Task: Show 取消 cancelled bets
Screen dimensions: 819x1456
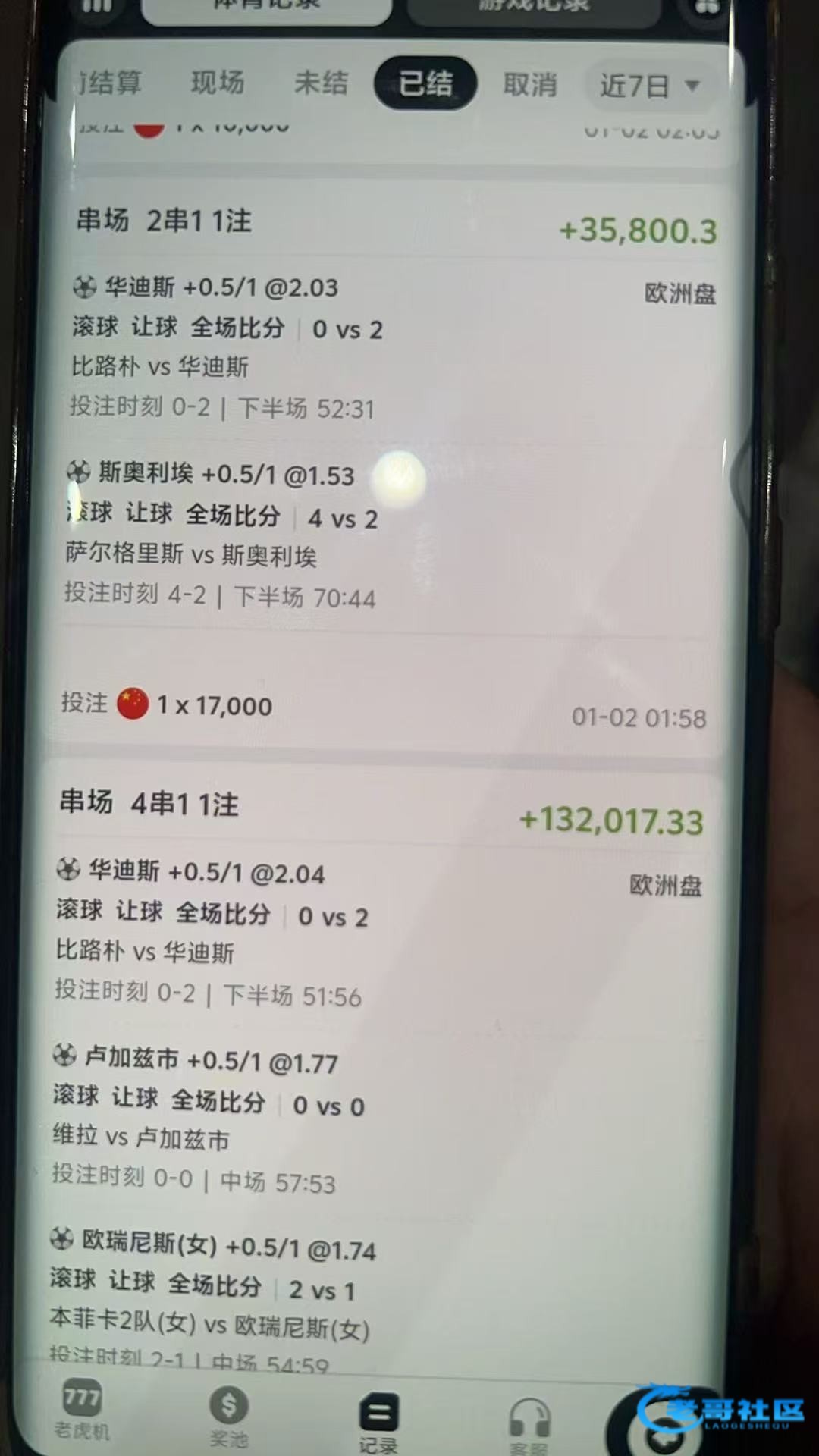Action: tap(530, 85)
